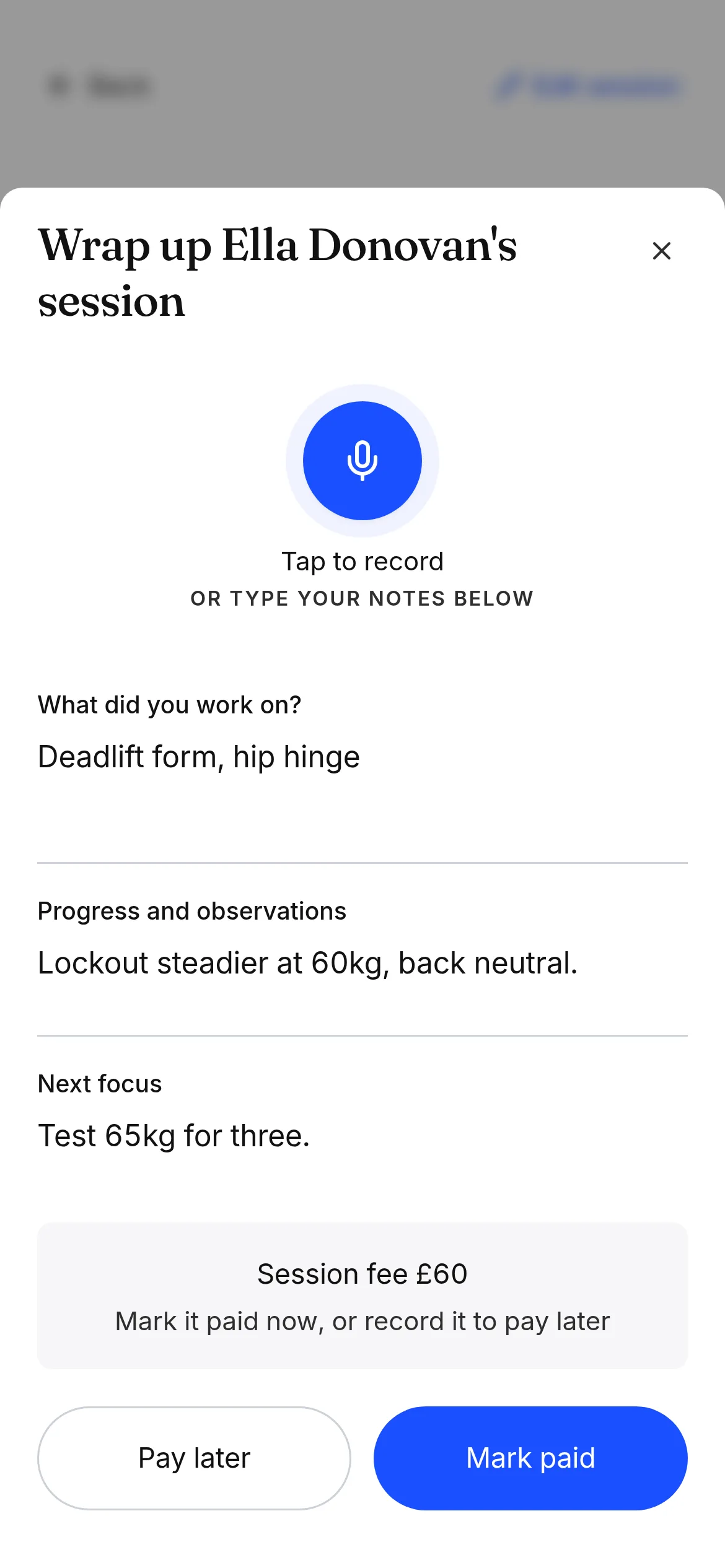Choose Pay later for the session
This screenshot has height=1568, width=725.
click(x=194, y=1458)
